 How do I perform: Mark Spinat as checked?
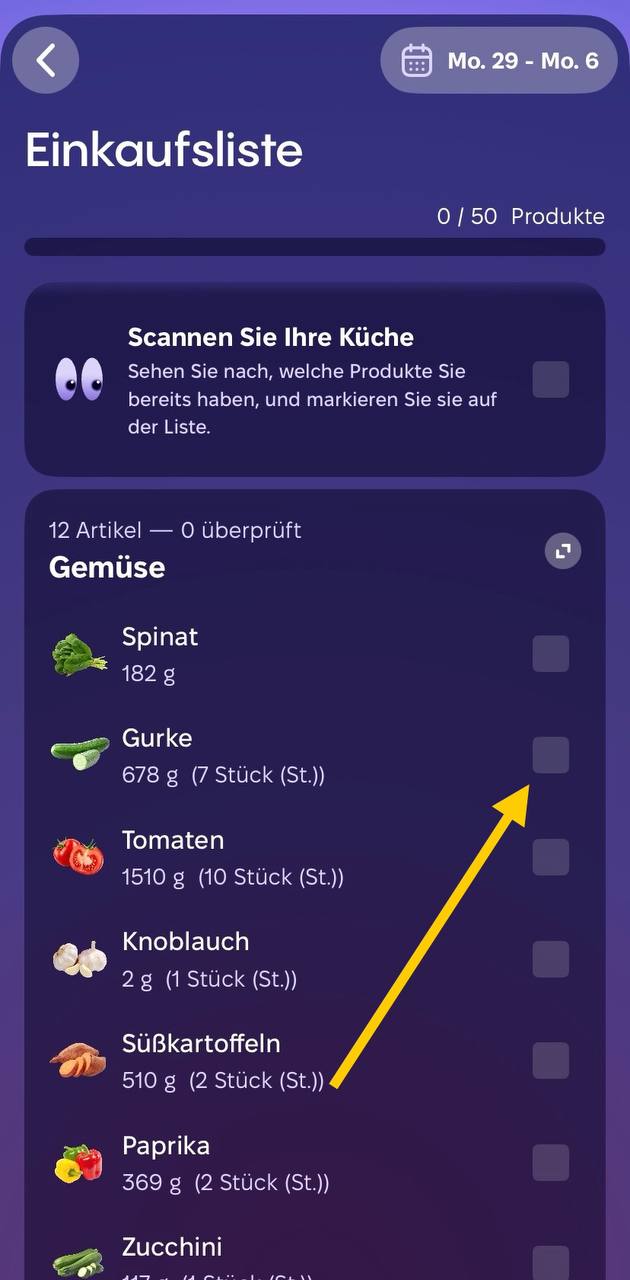coord(550,654)
